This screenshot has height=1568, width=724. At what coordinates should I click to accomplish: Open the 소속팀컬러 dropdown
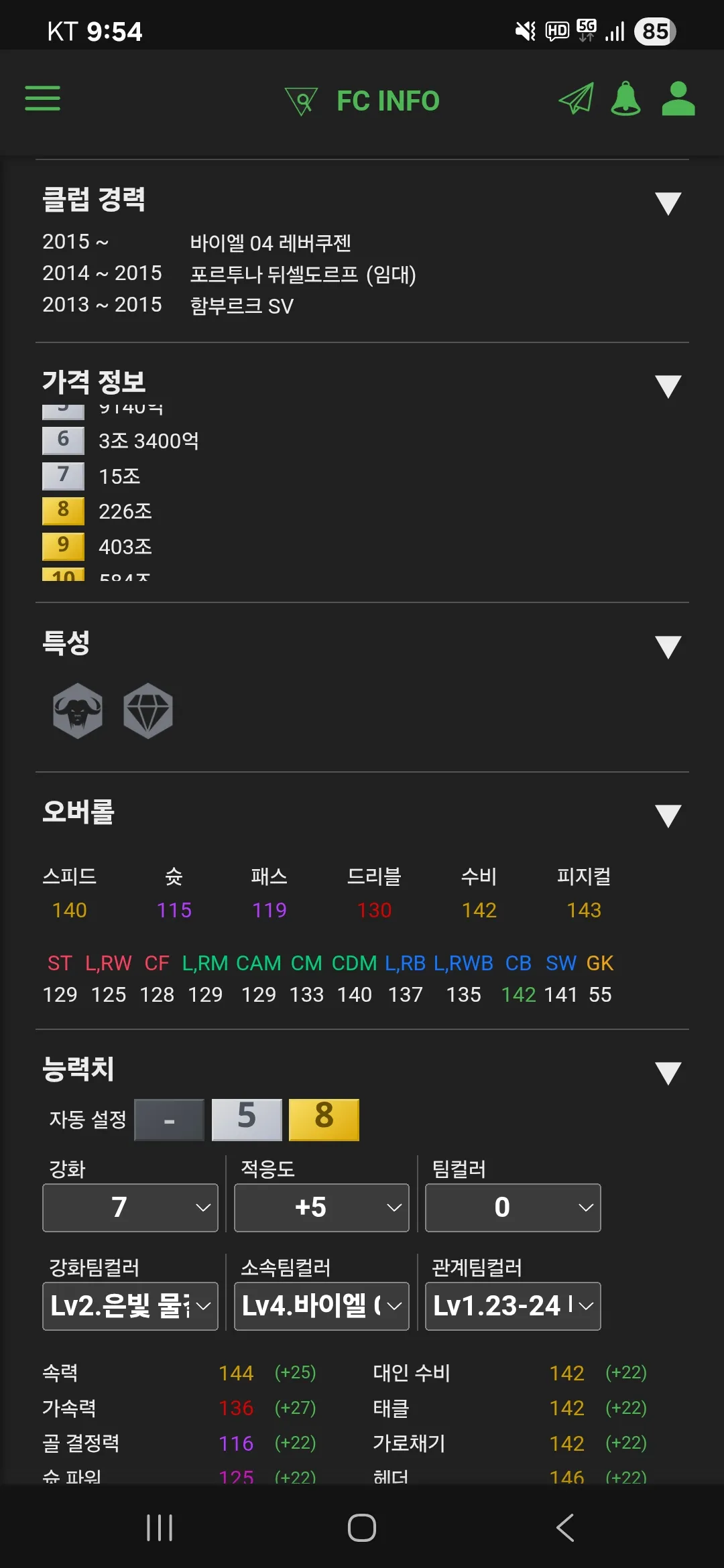tap(322, 1306)
